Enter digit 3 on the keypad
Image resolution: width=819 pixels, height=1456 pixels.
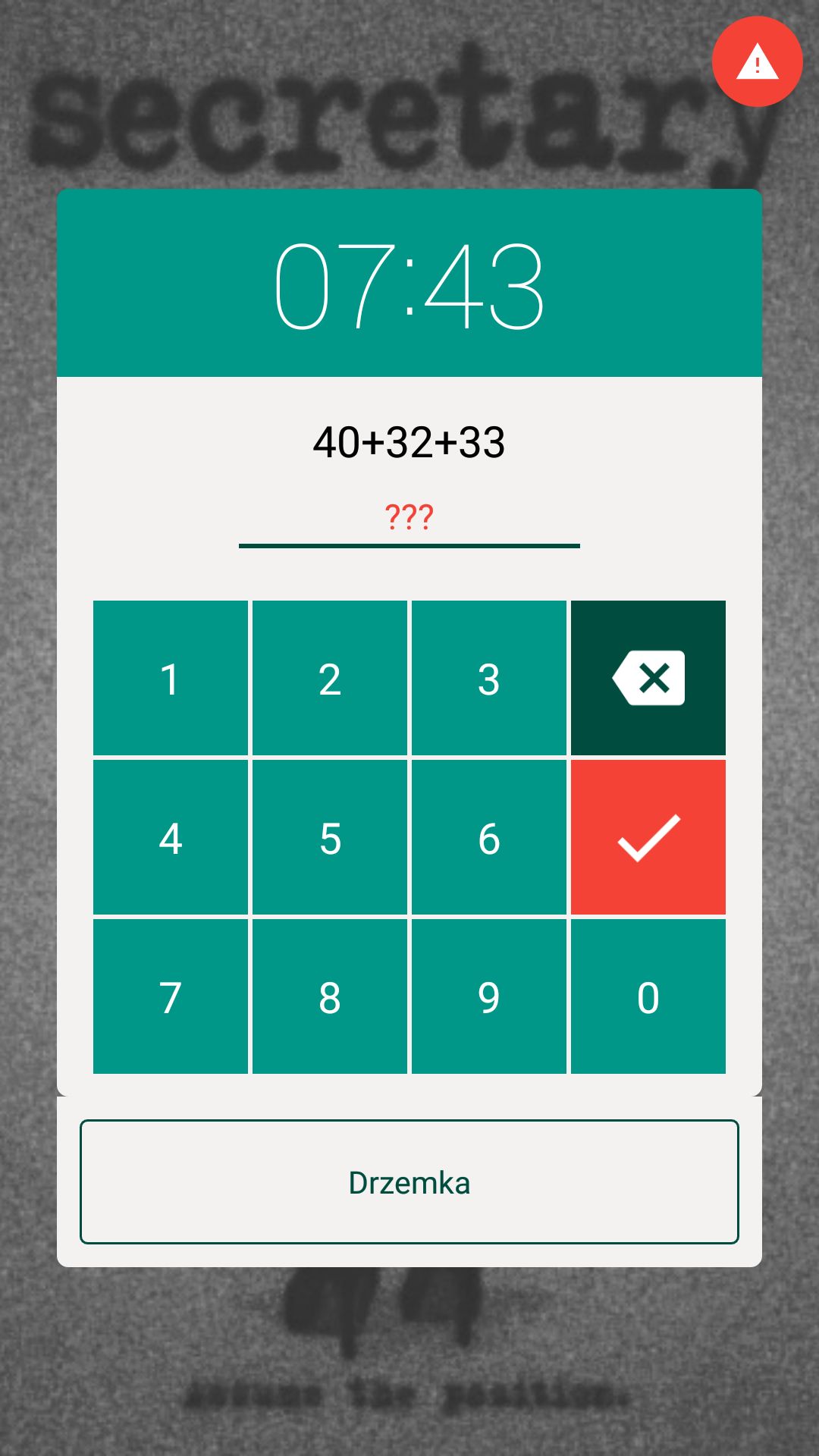pyautogui.click(x=489, y=678)
